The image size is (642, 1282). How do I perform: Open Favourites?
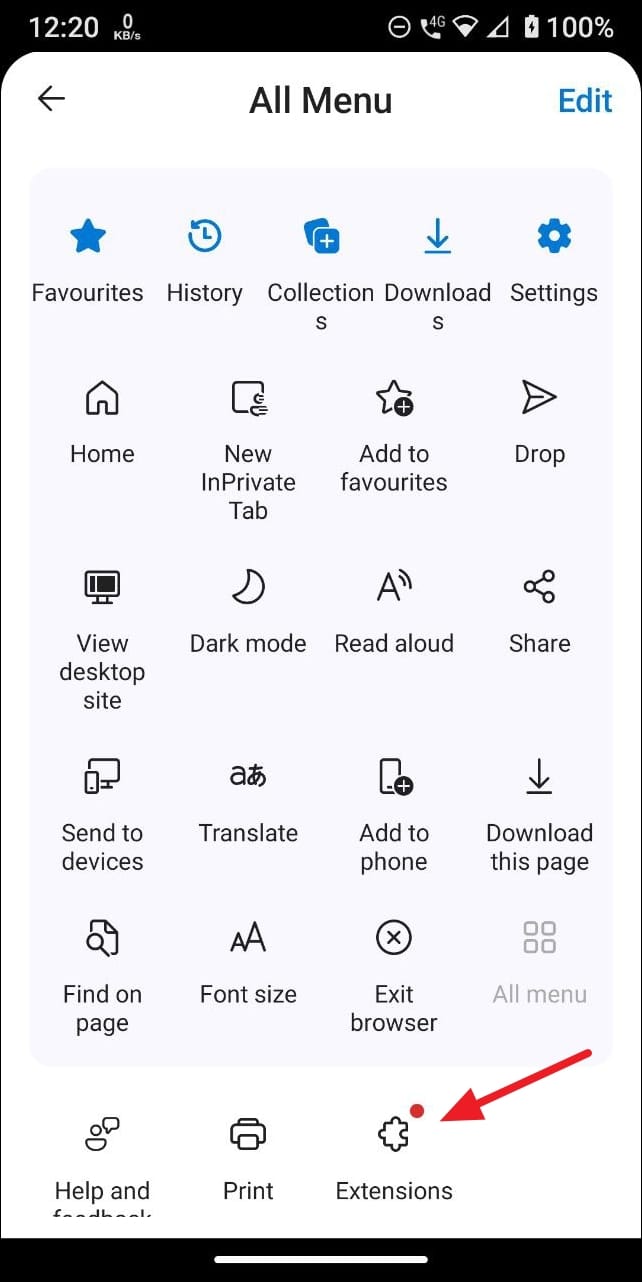(x=88, y=261)
